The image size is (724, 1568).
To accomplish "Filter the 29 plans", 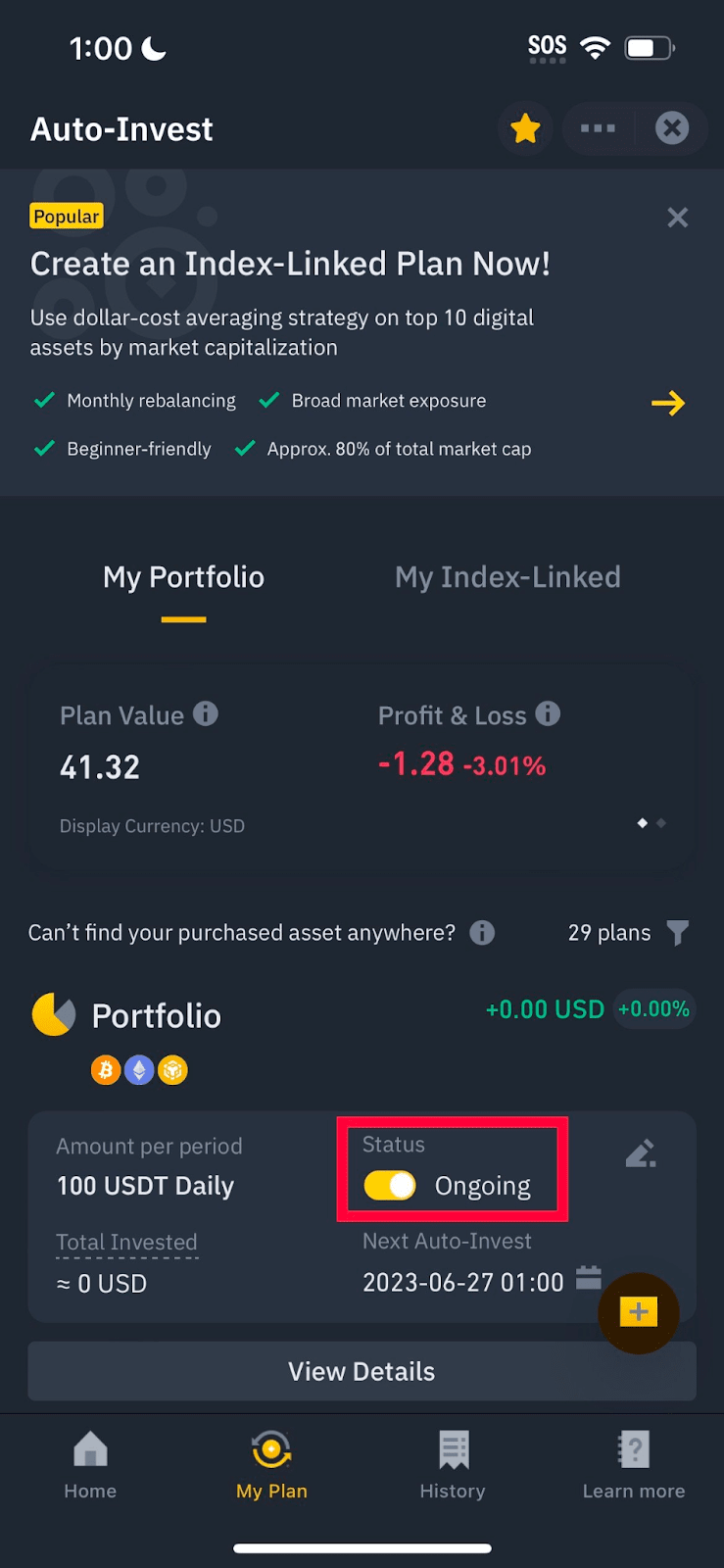I will tap(678, 932).
